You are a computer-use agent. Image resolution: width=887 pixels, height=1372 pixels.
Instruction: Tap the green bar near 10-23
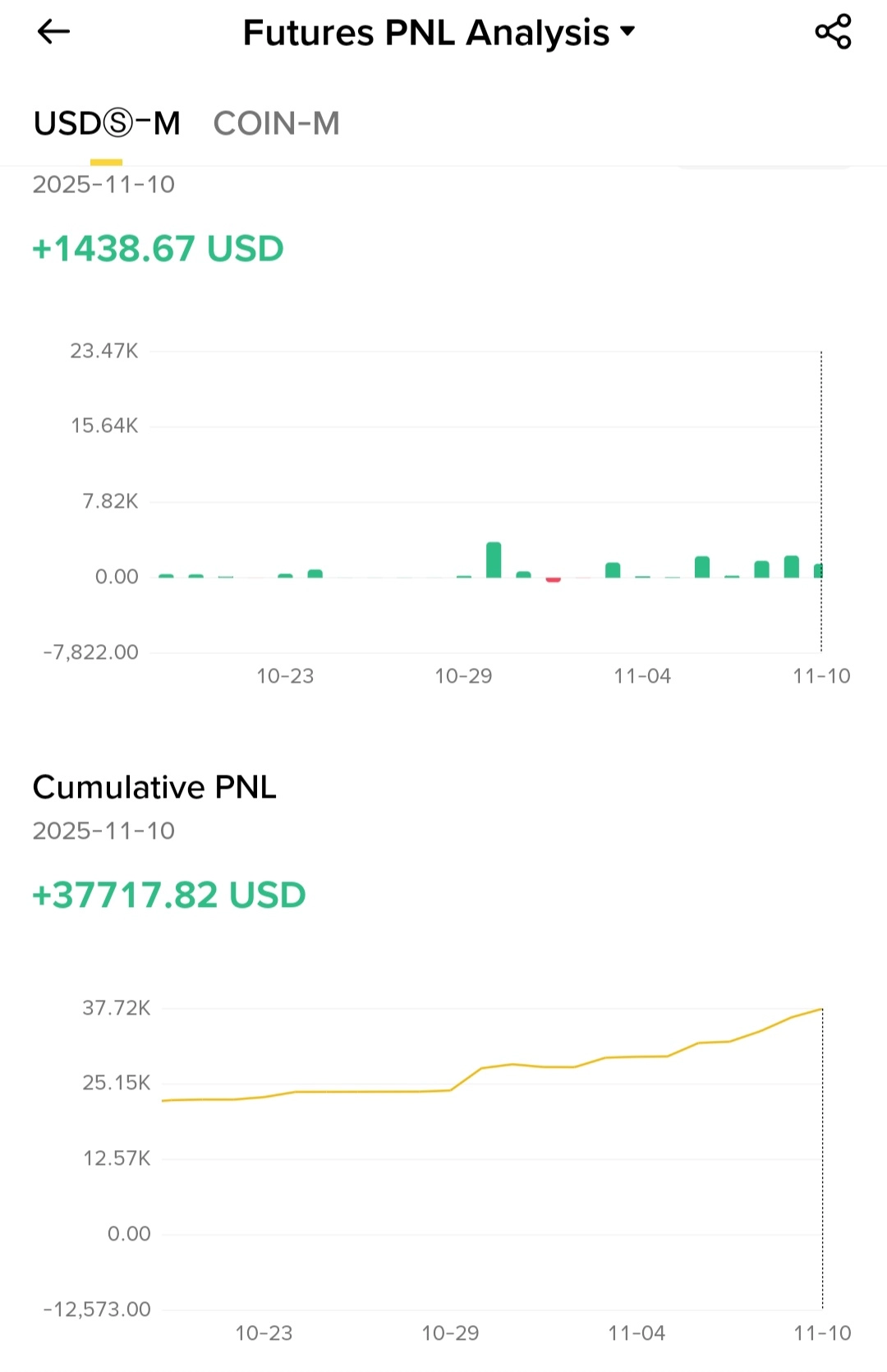[287, 575]
